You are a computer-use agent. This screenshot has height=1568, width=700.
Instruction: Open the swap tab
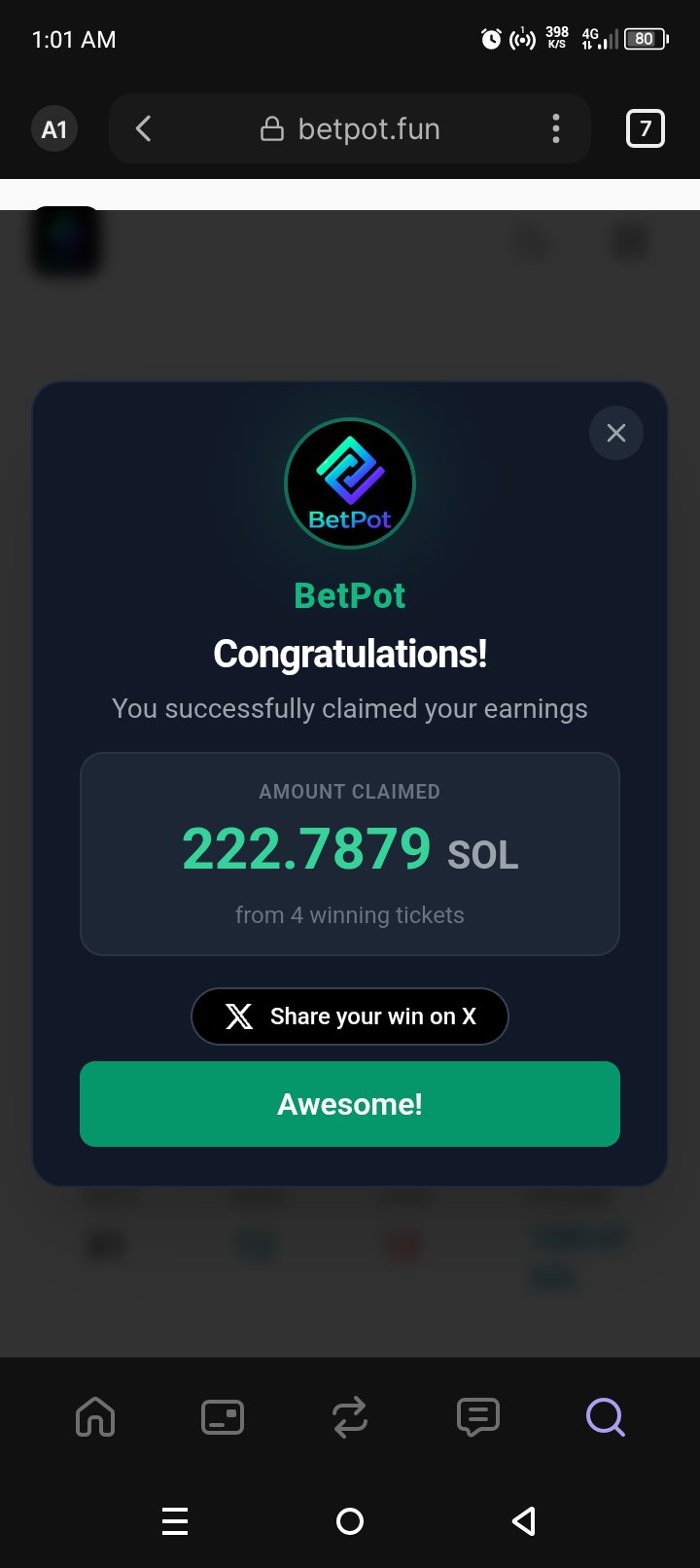(x=350, y=1417)
